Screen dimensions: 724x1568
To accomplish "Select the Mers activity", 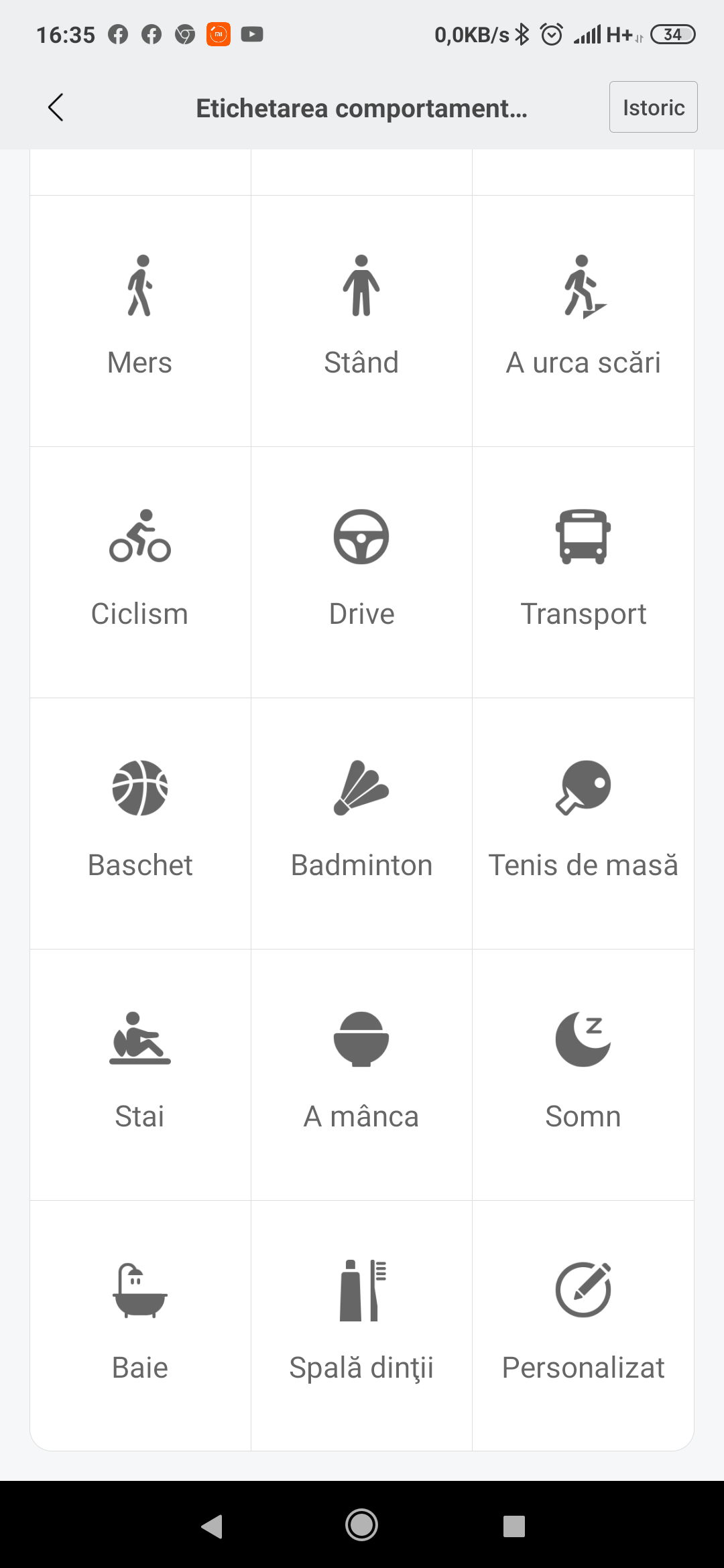I will (x=140, y=320).
